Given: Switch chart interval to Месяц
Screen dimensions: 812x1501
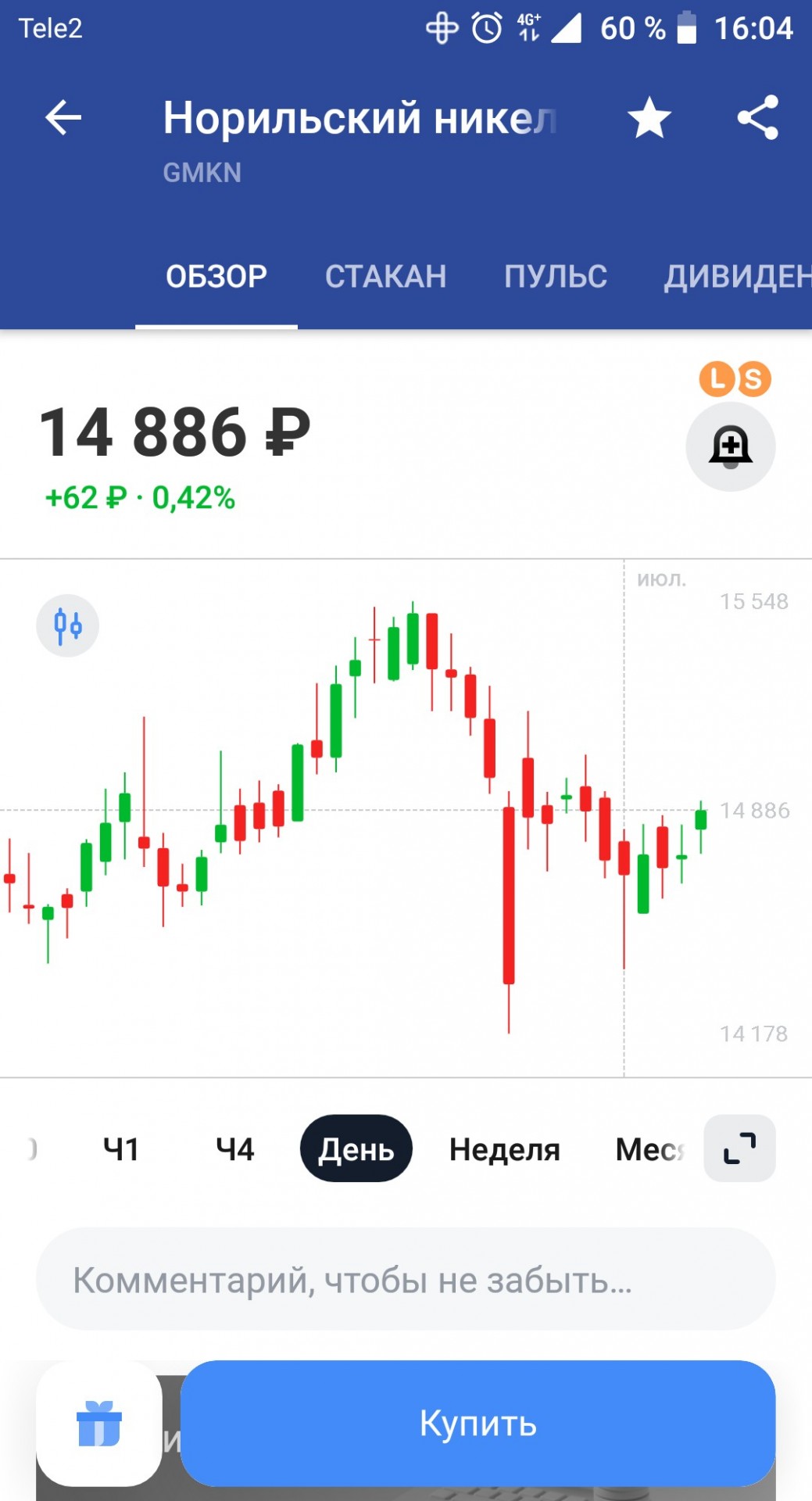Looking at the screenshot, I should click(650, 1149).
